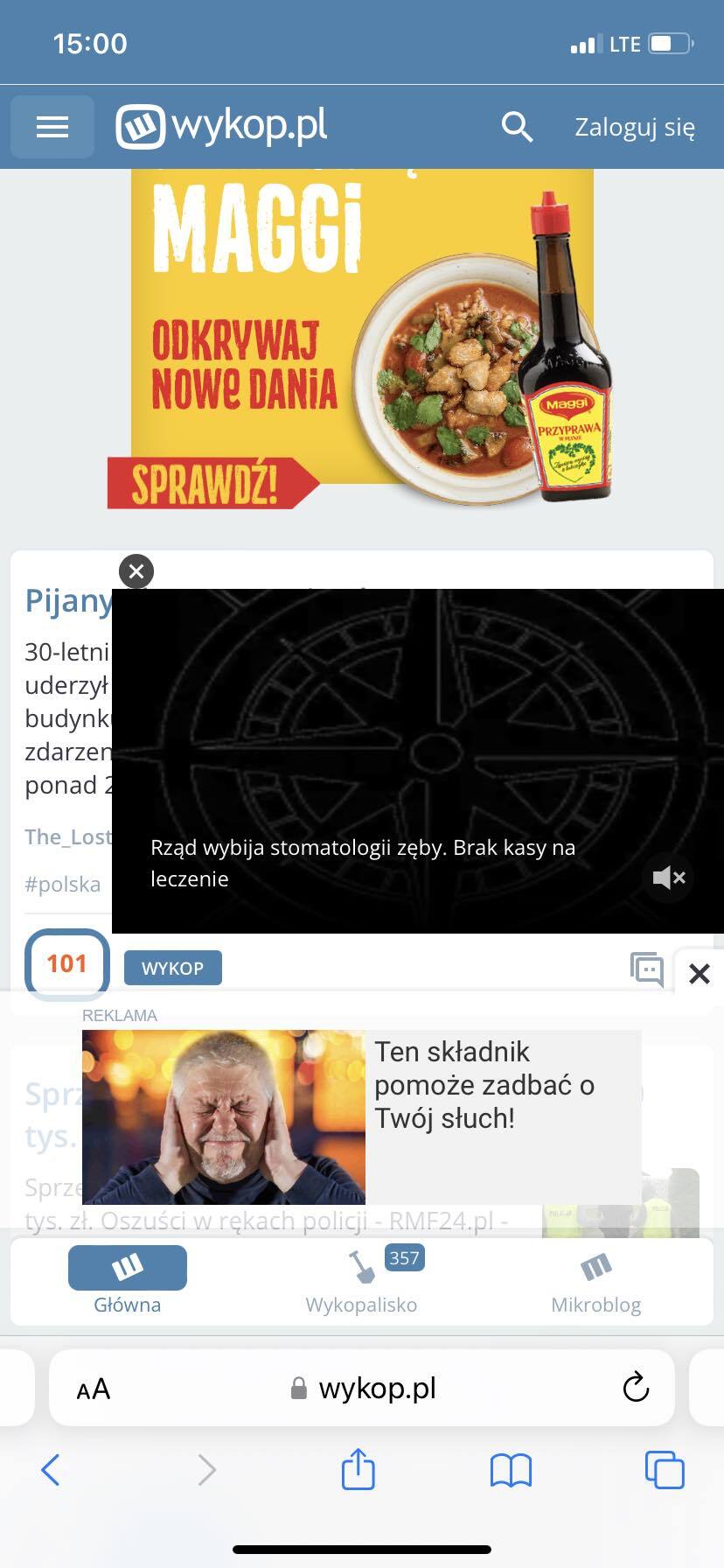Open the Safari share sheet
The height and width of the screenshot is (1568, 724).
[358, 1469]
